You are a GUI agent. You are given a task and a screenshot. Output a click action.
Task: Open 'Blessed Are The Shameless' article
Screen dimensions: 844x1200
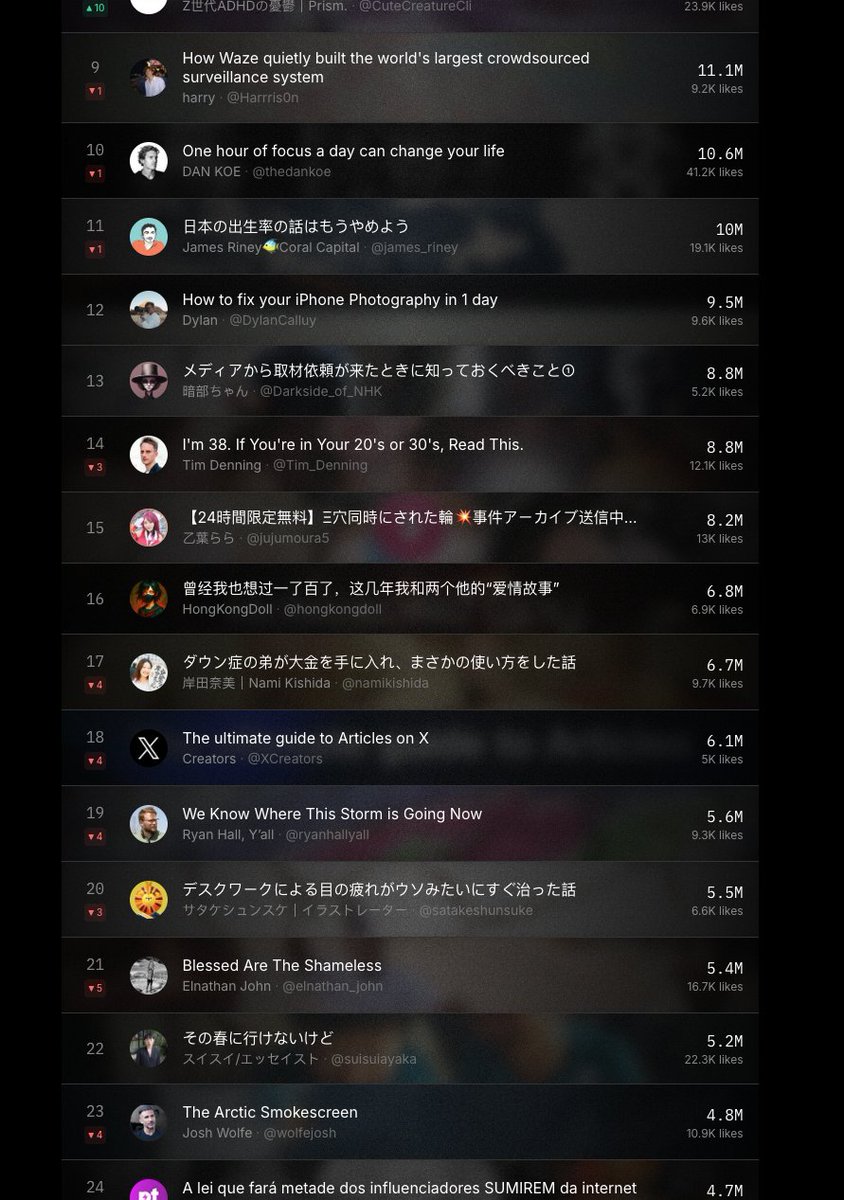[x=282, y=965]
